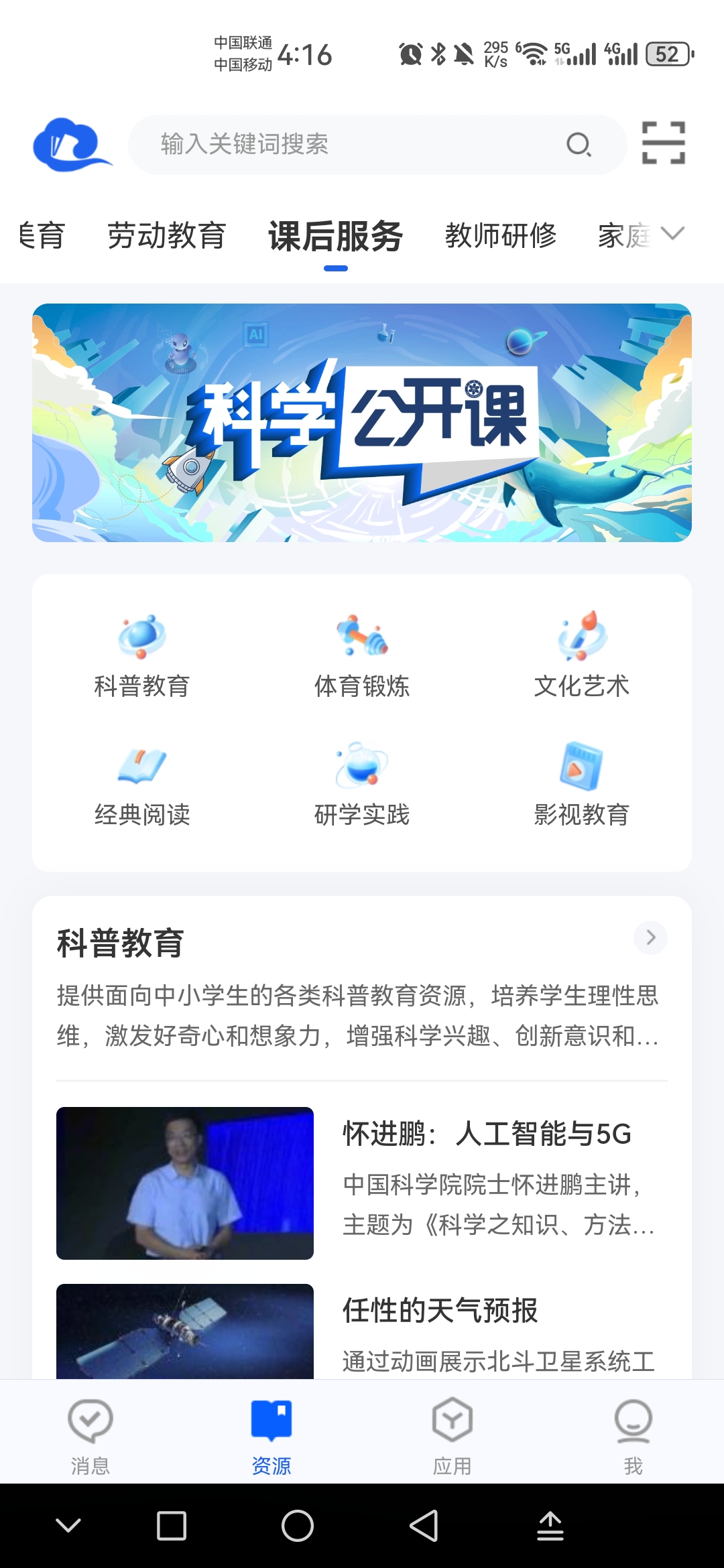This screenshot has height=1568, width=724.
Task: Switch to the 教师研修 tab
Action: [501, 236]
